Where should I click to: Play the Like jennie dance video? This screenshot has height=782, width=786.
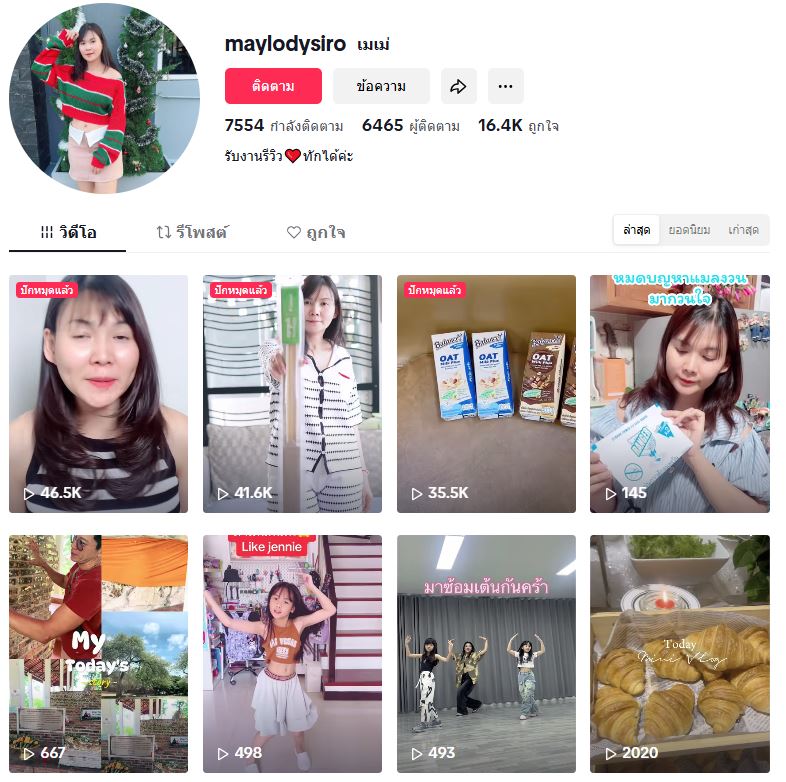tap(292, 653)
